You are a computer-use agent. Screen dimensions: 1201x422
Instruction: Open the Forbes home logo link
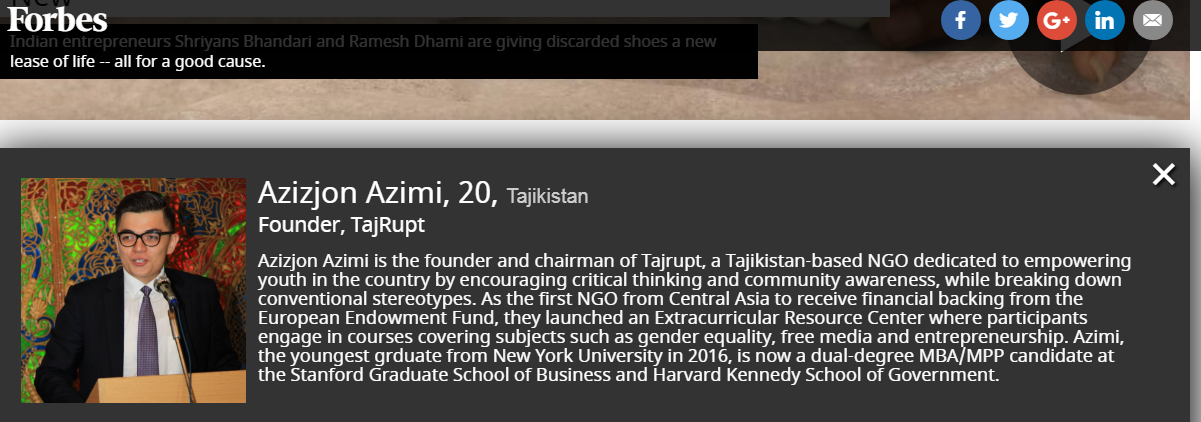[x=57, y=17]
